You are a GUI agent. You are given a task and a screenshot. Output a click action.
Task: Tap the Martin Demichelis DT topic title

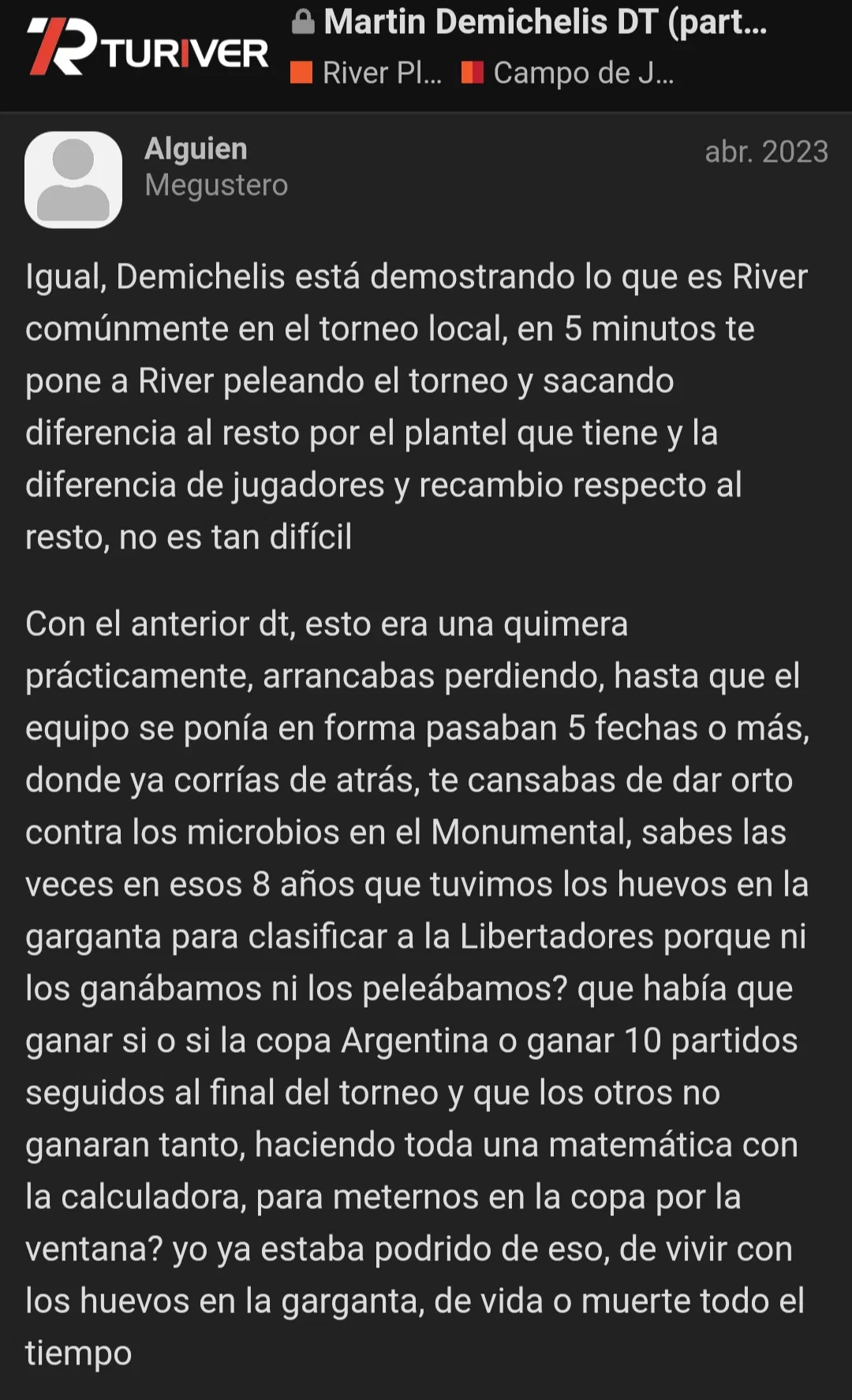(x=545, y=22)
